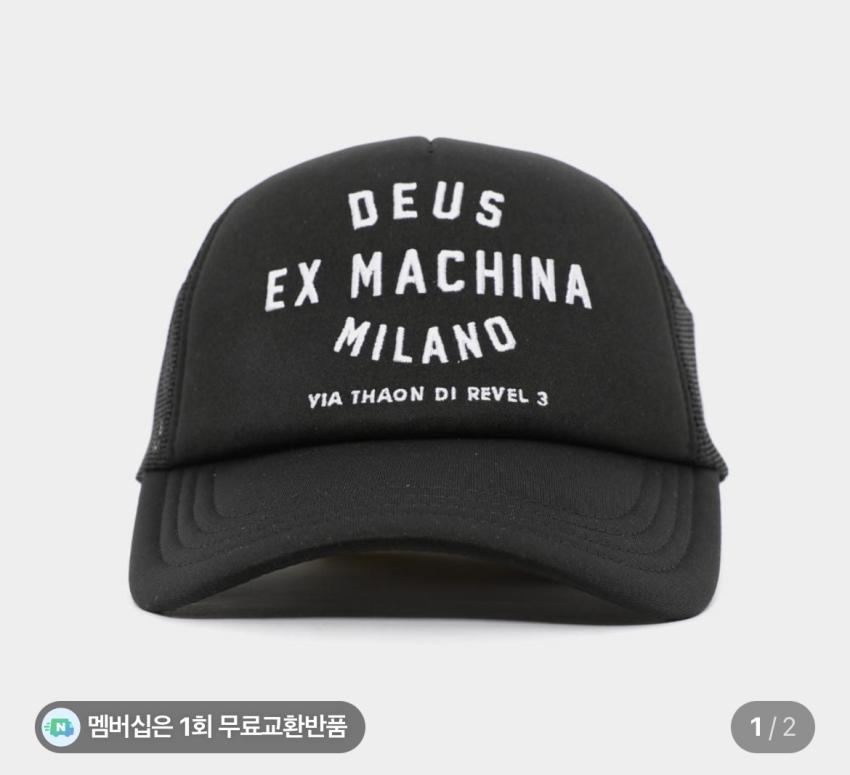Viewport: 850px width, 775px height.
Task: Tap the 멤버십은 1회 무료교환반품 badge
Action: pyautogui.click(x=200, y=727)
